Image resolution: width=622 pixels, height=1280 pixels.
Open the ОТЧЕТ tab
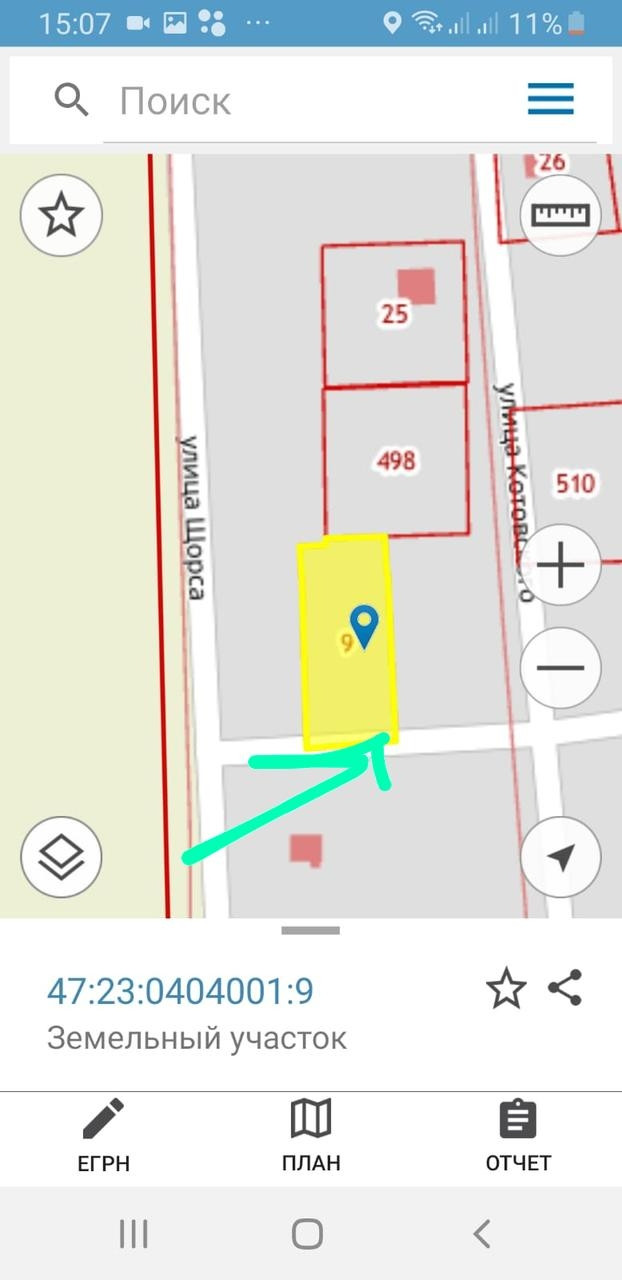[518, 1137]
